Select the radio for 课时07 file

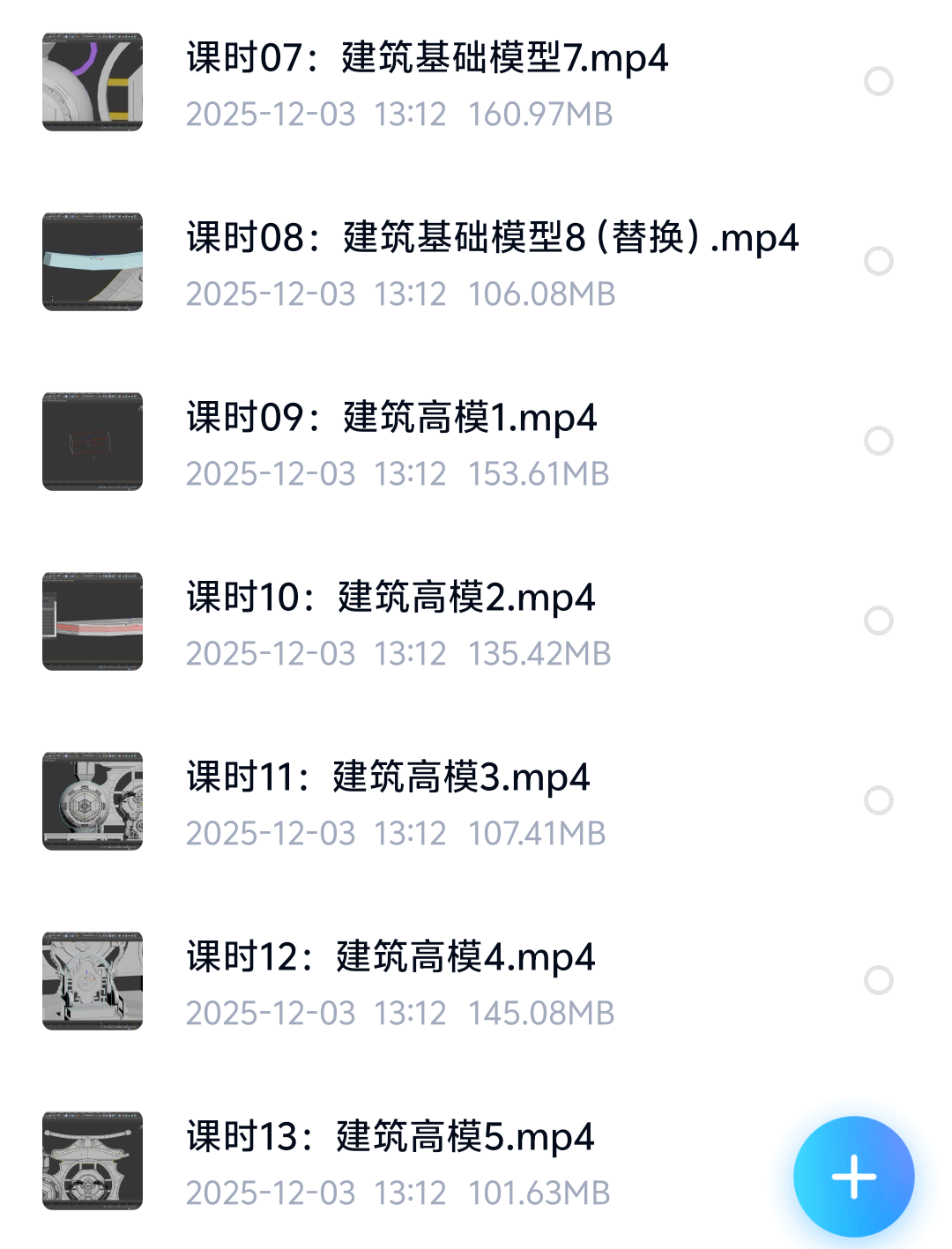878,81
